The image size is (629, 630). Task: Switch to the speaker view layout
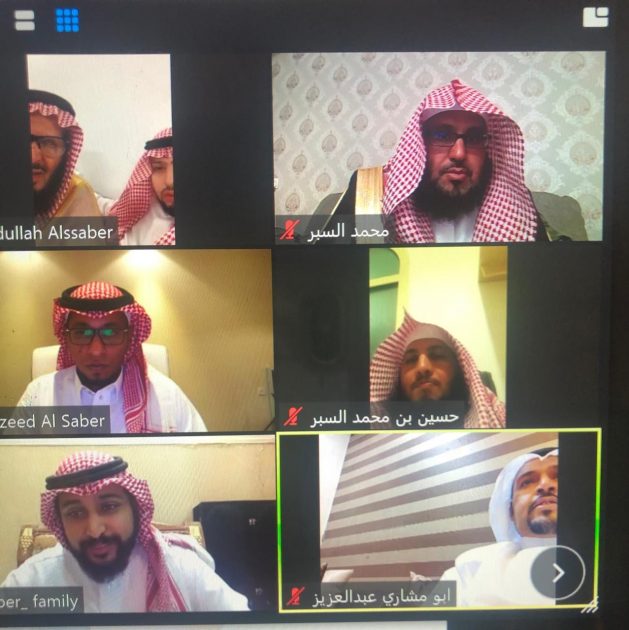(x=24, y=19)
